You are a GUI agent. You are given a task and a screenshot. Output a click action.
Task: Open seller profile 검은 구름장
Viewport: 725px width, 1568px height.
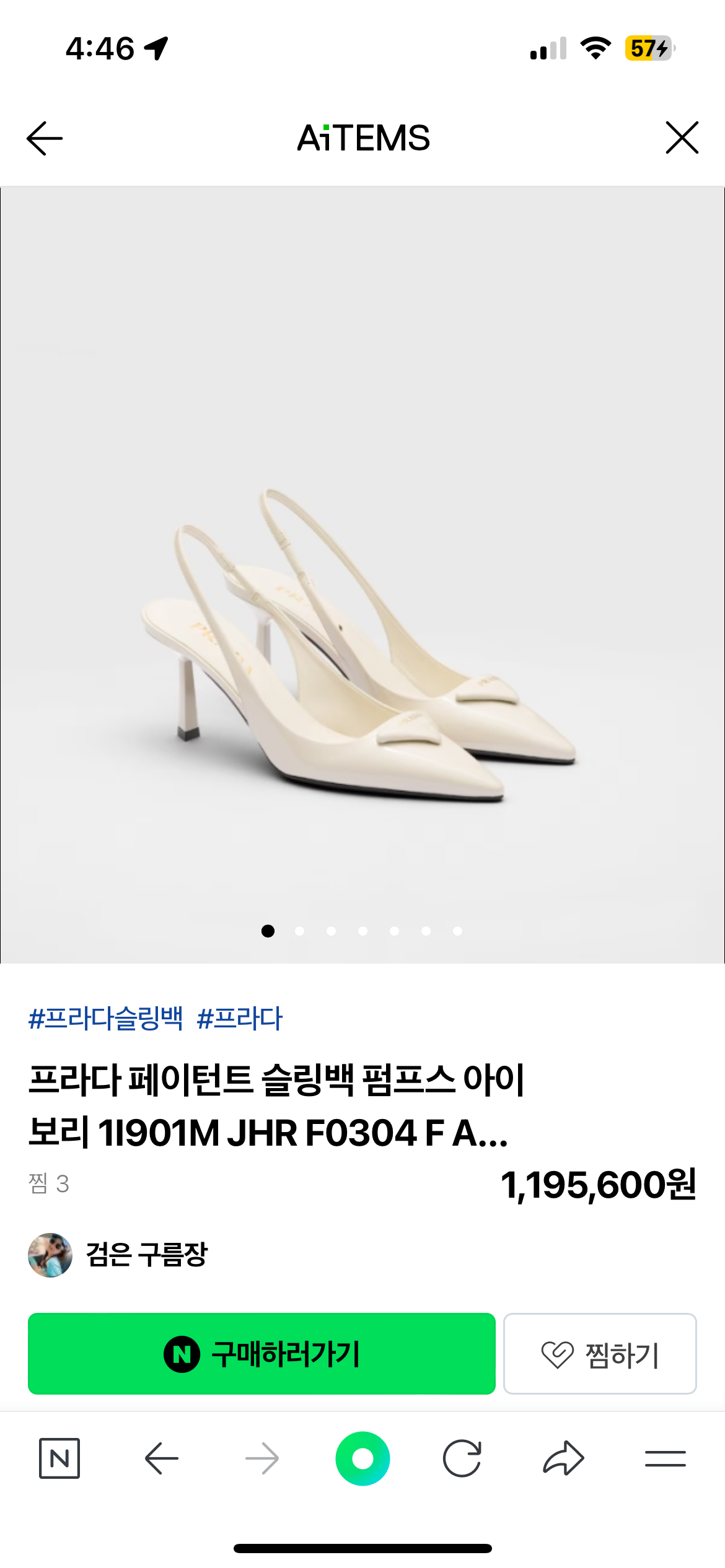146,1255
